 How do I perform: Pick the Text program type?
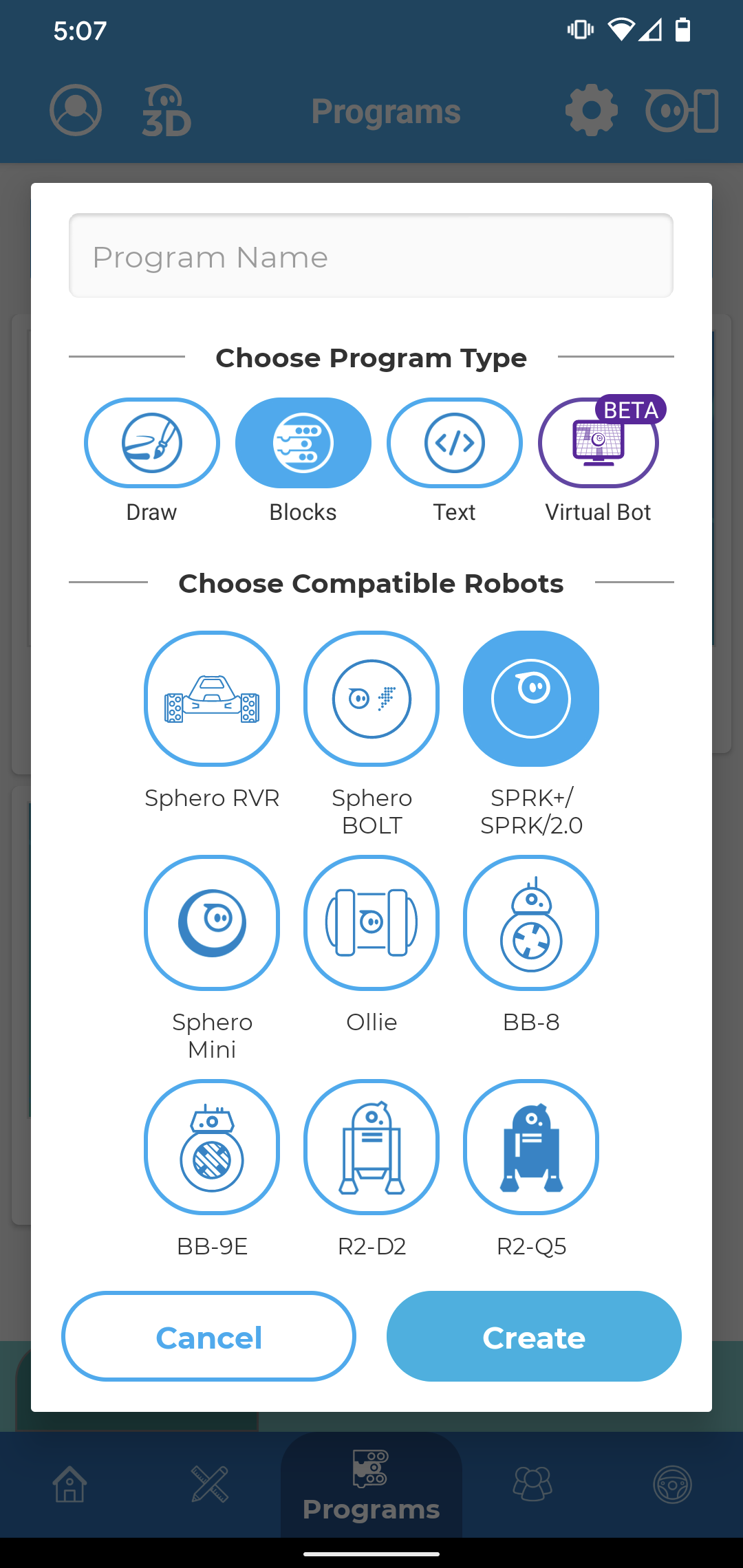point(455,444)
